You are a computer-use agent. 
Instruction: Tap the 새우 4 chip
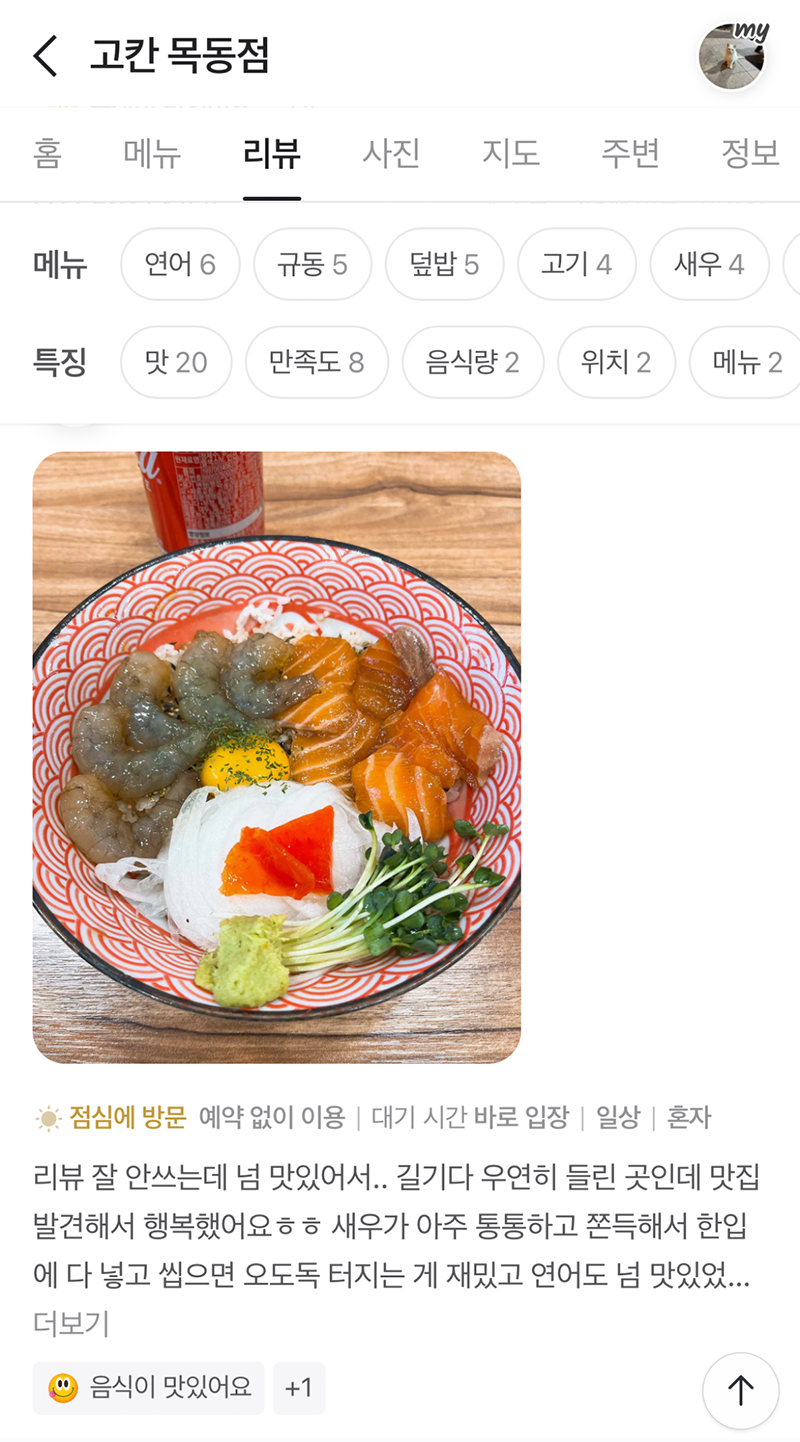[x=709, y=264]
